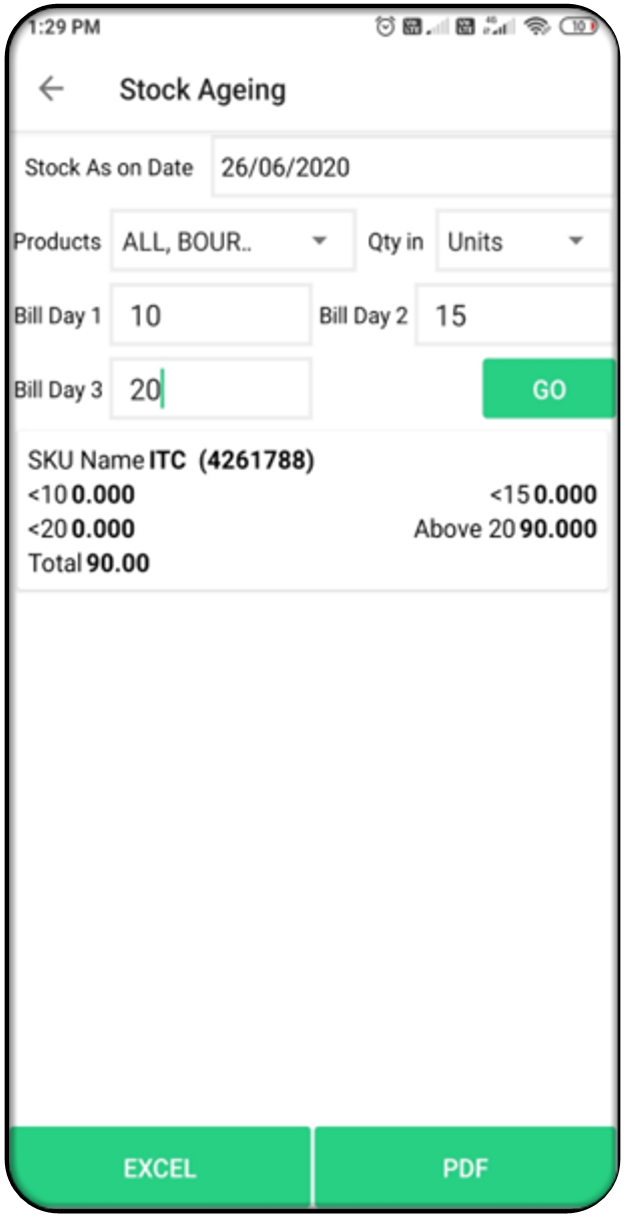This screenshot has height=1219, width=626.
Task: Edit the Stock As on Date field
Action: pyautogui.click(x=410, y=167)
